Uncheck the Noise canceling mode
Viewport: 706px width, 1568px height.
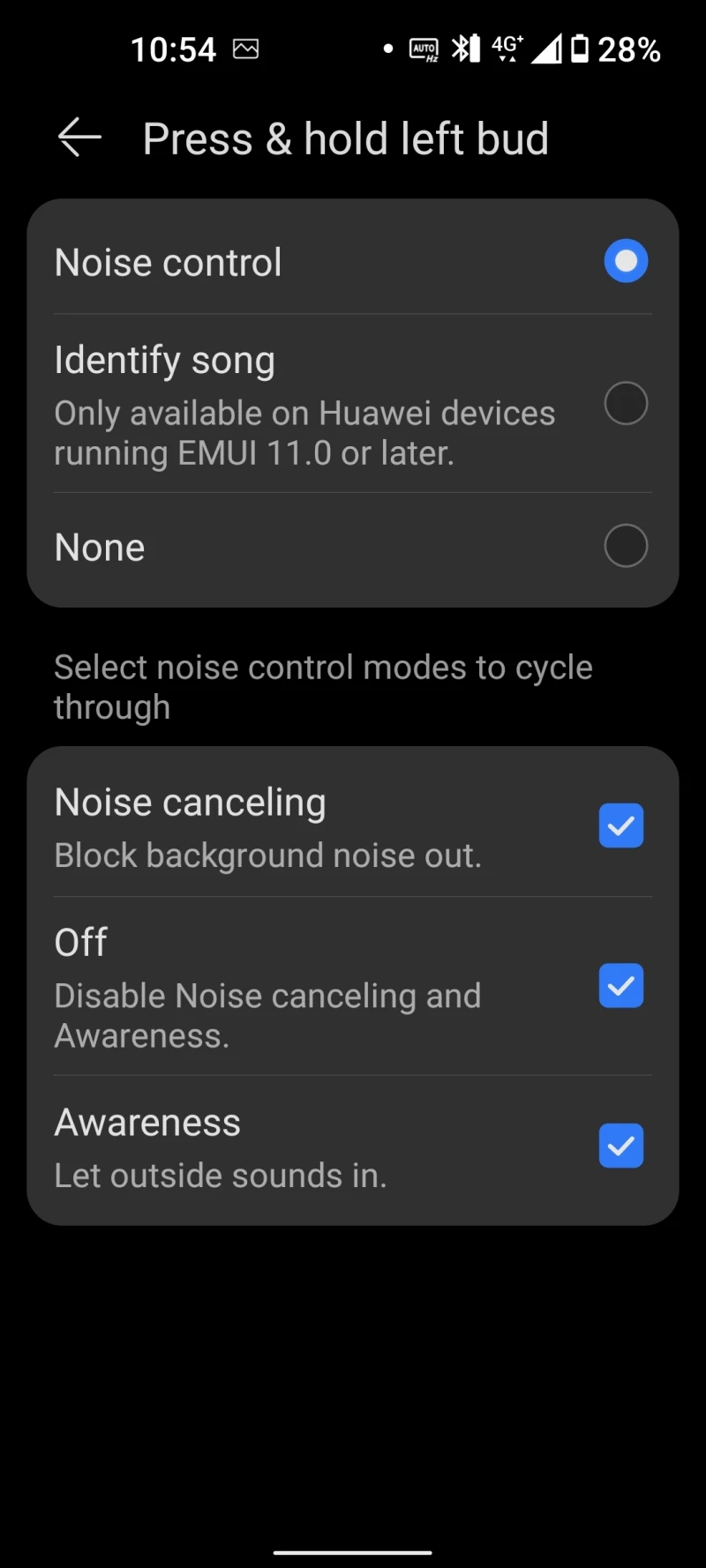pyautogui.click(x=621, y=825)
